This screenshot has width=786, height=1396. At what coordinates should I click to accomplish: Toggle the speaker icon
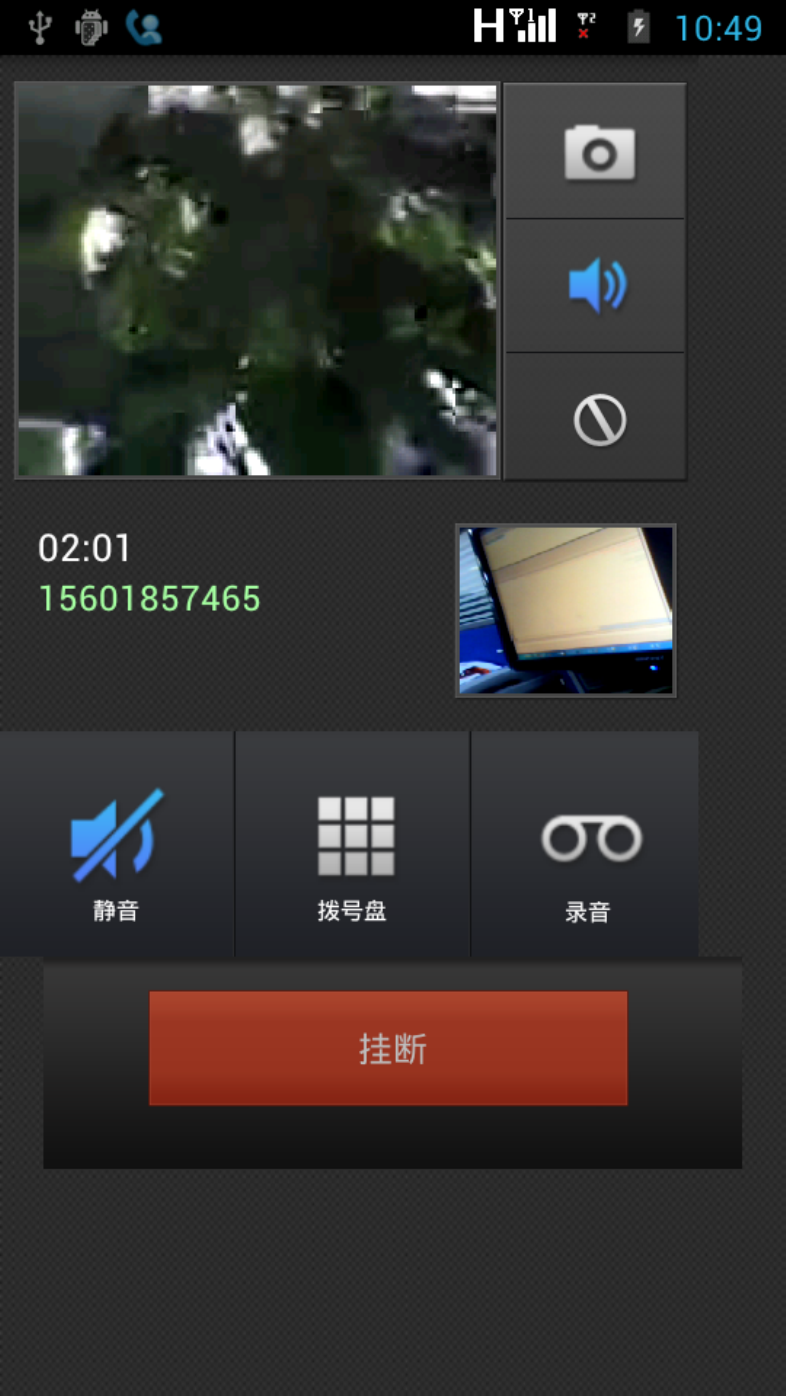pos(595,286)
